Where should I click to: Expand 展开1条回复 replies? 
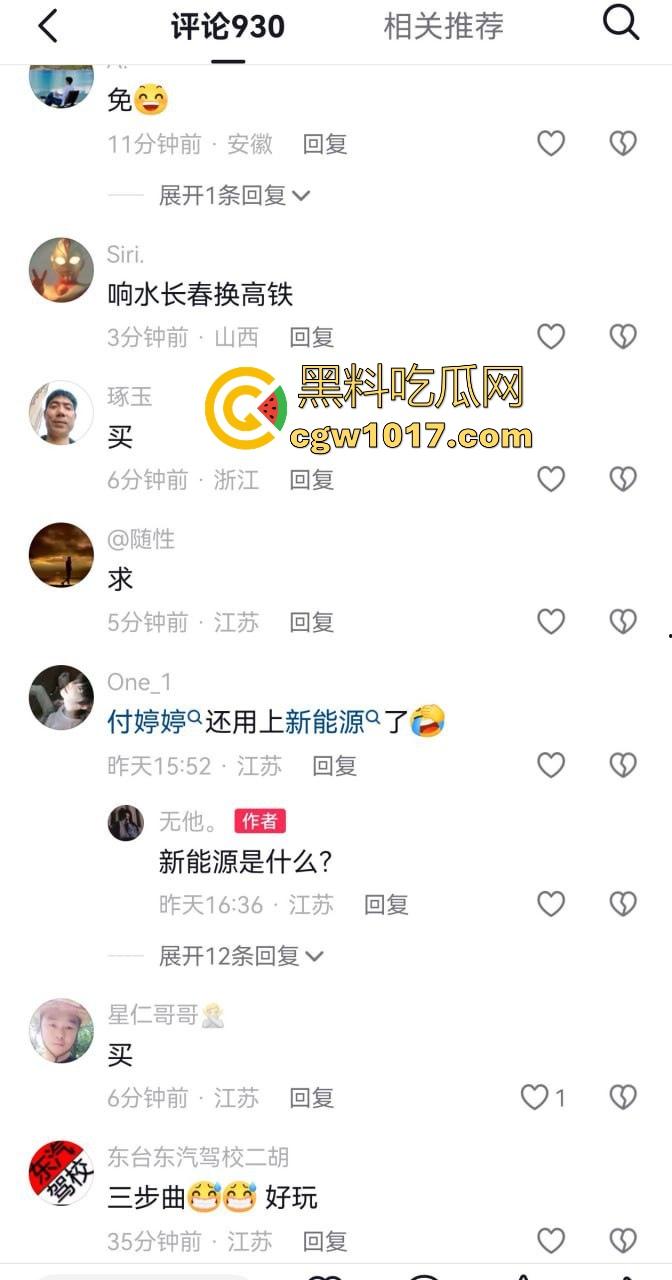pyautogui.click(x=234, y=196)
